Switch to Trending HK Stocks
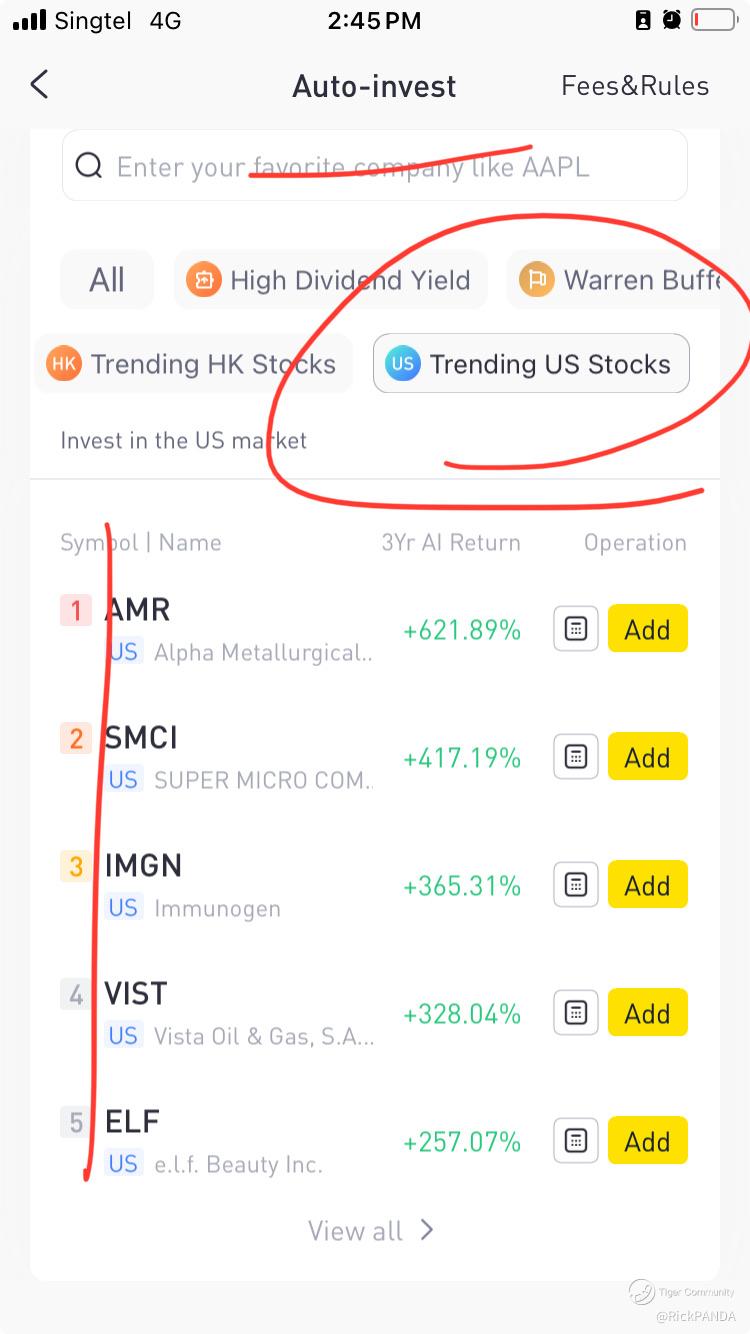This screenshot has height=1334, width=750. pos(193,364)
